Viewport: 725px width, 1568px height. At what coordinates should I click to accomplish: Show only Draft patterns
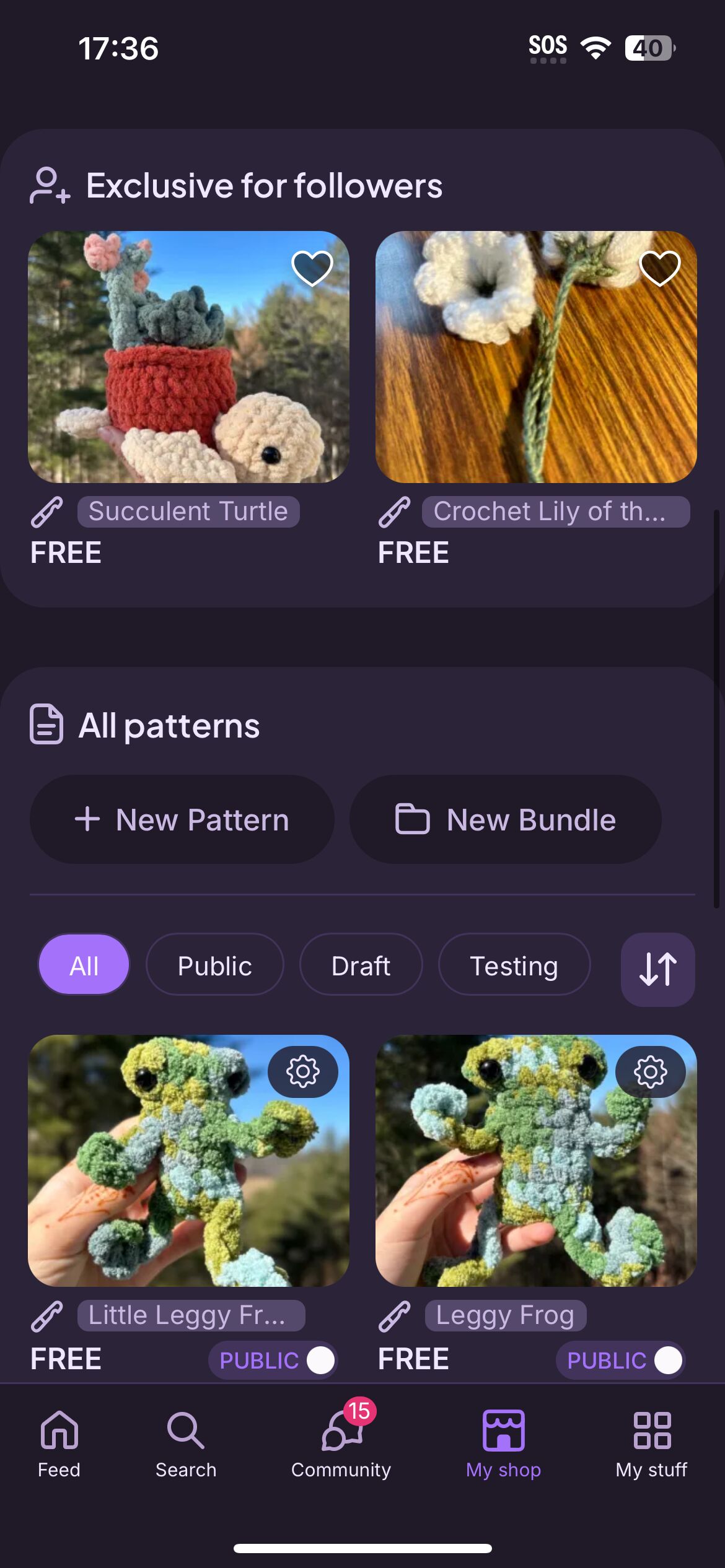[x=361, y=965]
